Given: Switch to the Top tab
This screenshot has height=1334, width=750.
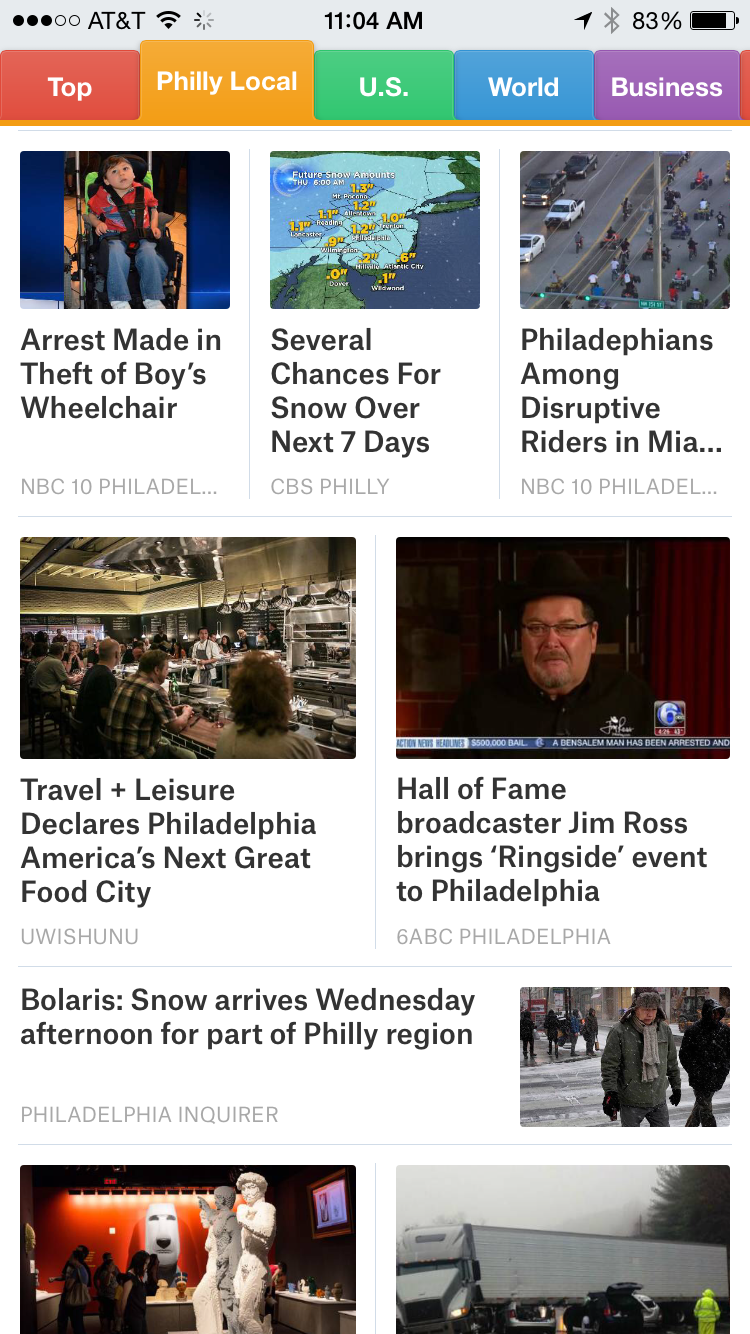Looking at the screenshot, I should pos(69,87).
